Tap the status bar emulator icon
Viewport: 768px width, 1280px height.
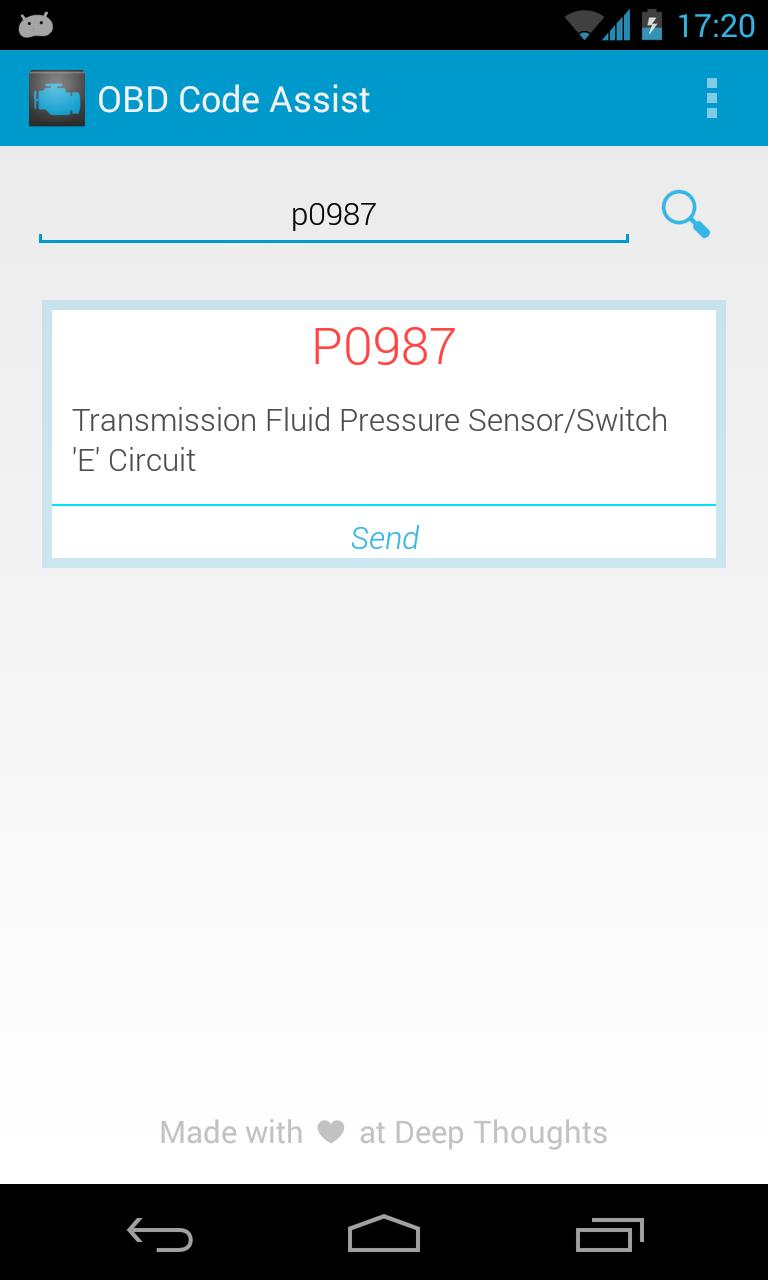(x=36, y=22)
